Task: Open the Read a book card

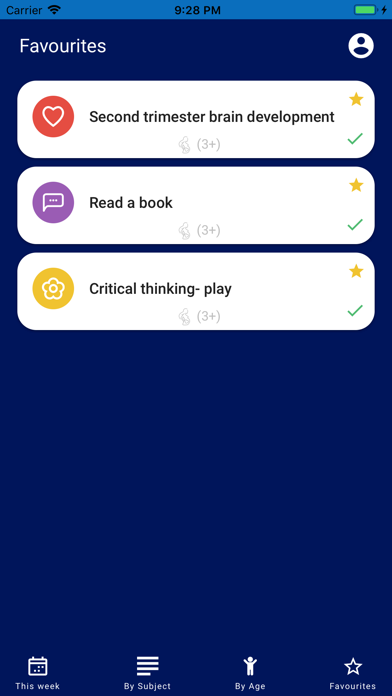Action: click(196, 205)
